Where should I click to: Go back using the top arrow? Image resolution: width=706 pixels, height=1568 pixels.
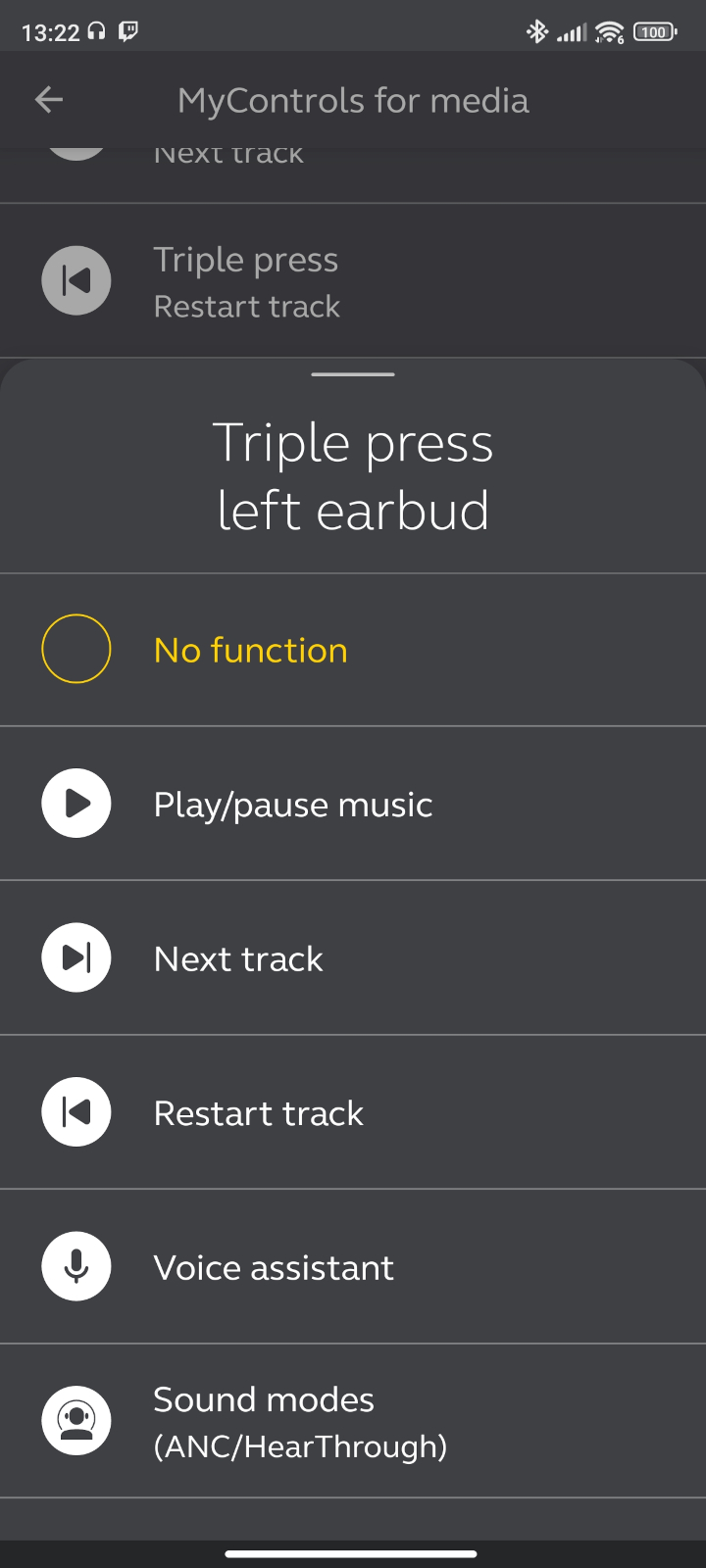(x=49, y=100)
